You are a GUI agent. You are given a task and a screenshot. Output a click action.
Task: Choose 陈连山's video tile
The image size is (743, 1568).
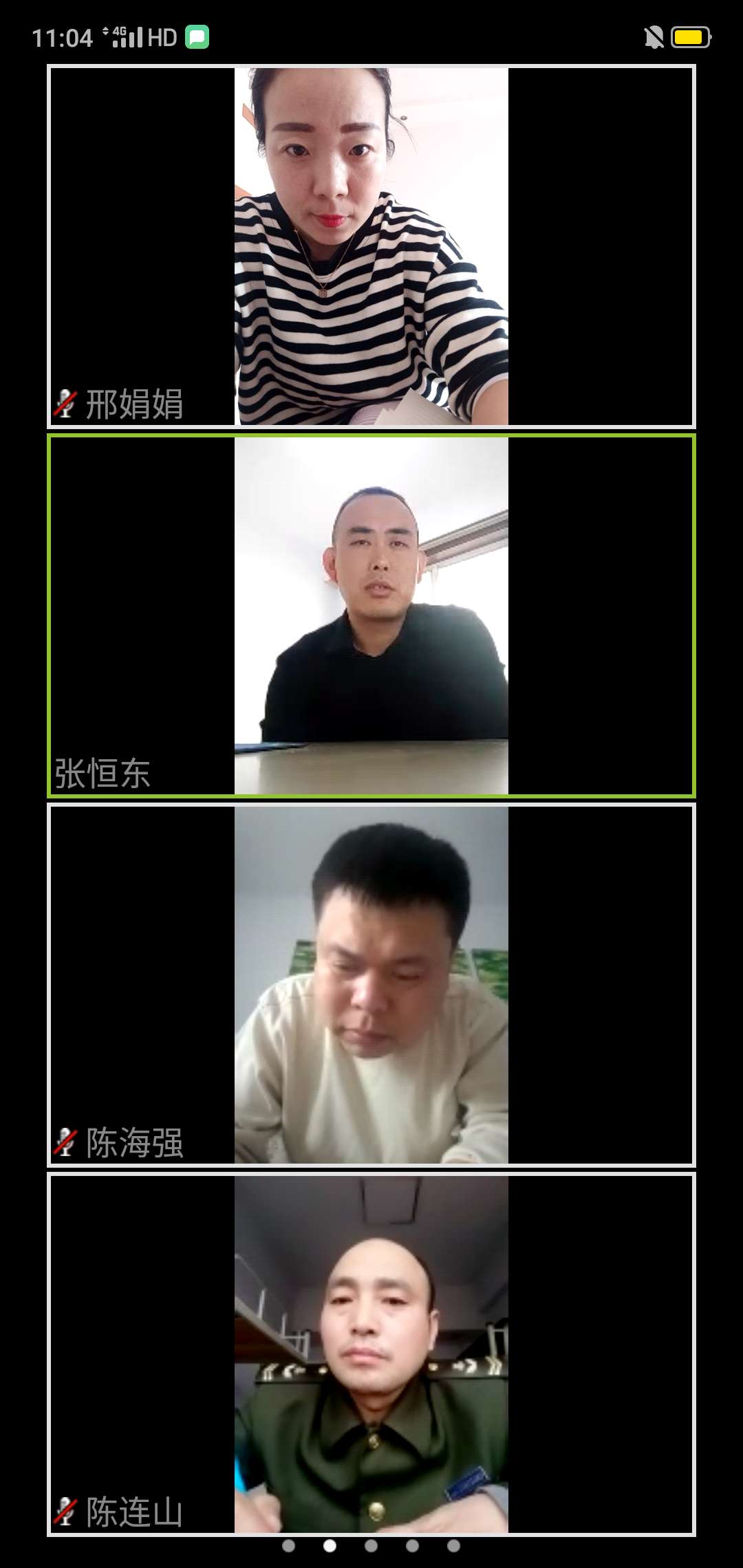(x=371, y=1353)
